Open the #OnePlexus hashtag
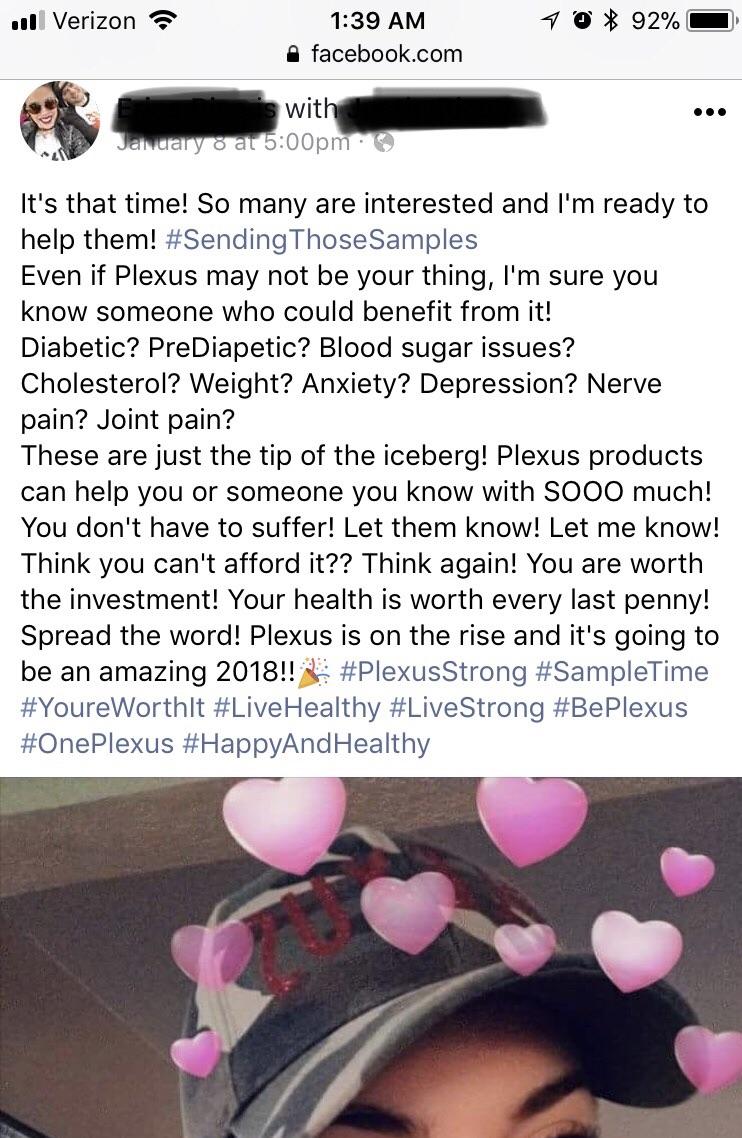Image resolution: width=742 pixels, height=1138 pixels. tap(97, 743)
